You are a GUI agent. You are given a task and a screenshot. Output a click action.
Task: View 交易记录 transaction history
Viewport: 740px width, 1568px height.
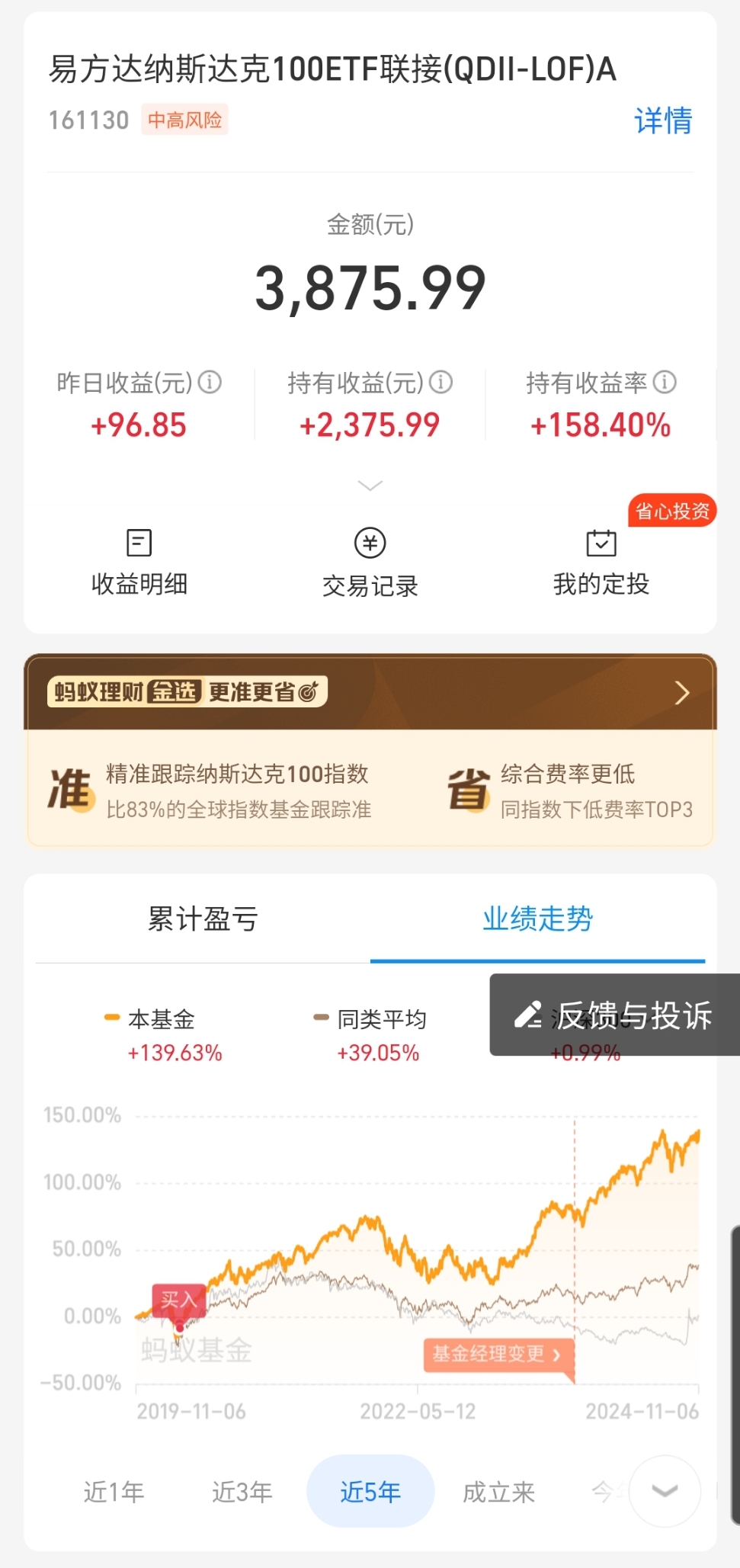370,563
